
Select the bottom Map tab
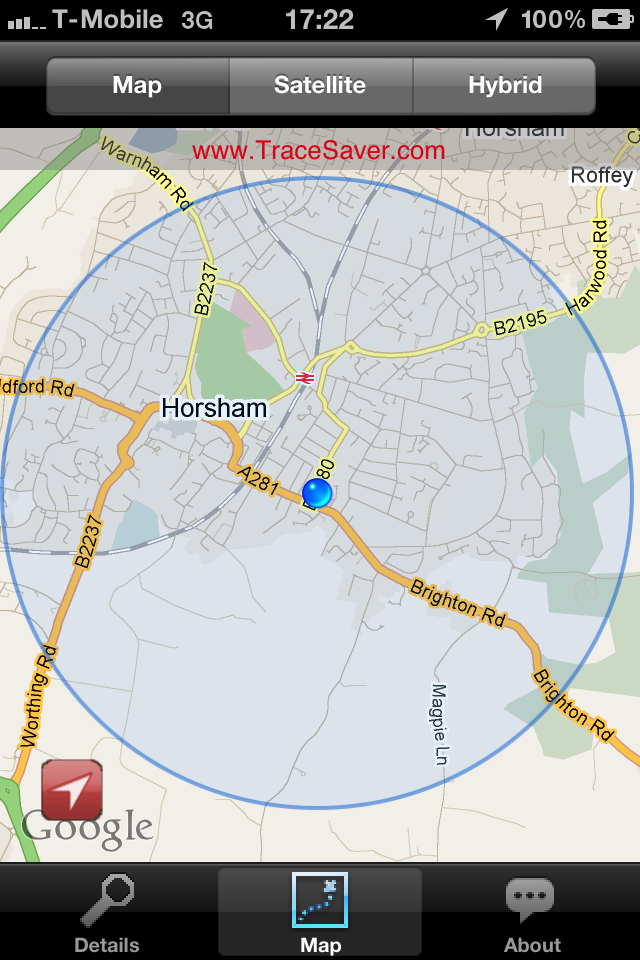tap(320, 912)
